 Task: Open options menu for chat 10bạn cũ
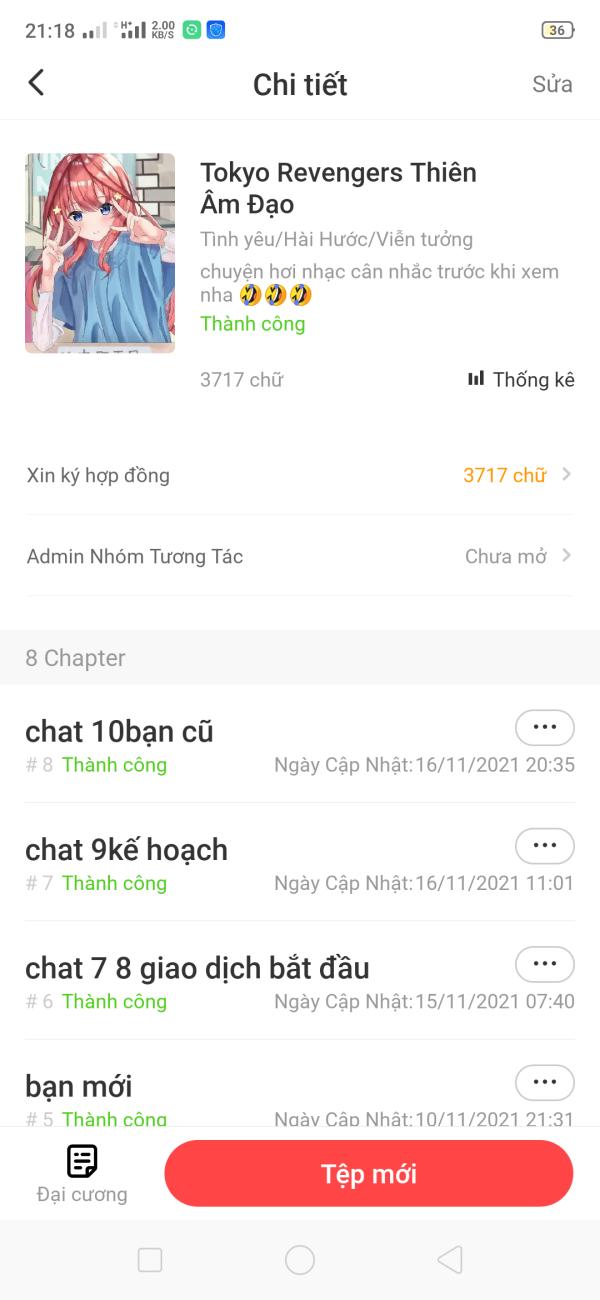click(x=545, y=728)
